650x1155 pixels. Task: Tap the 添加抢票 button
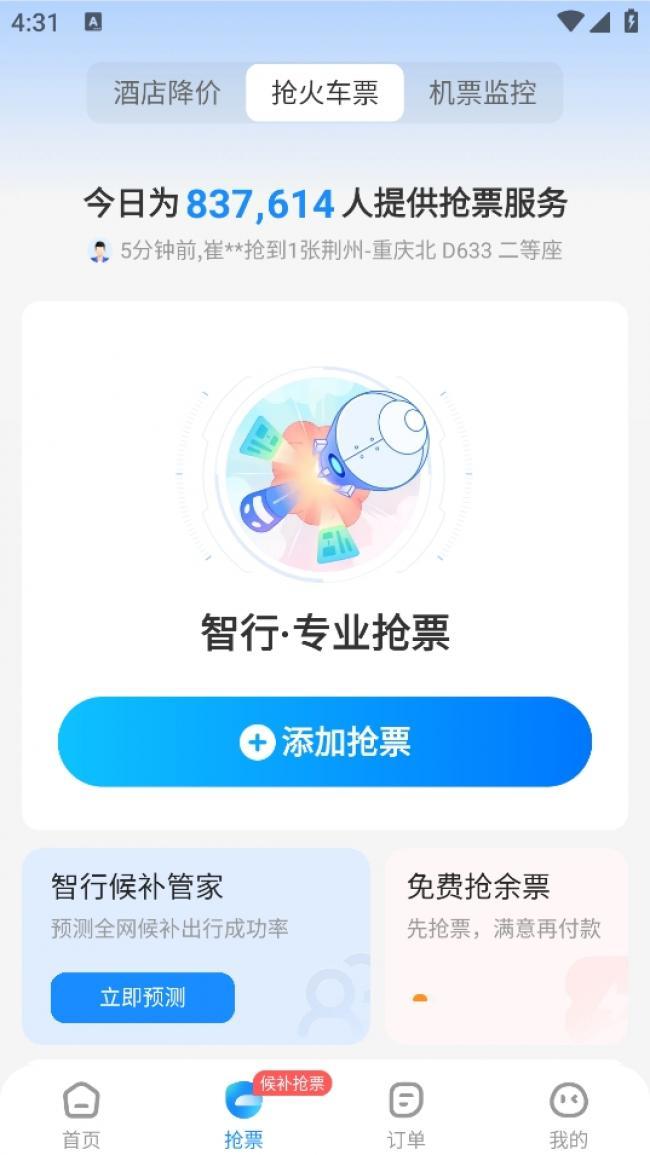325,742
